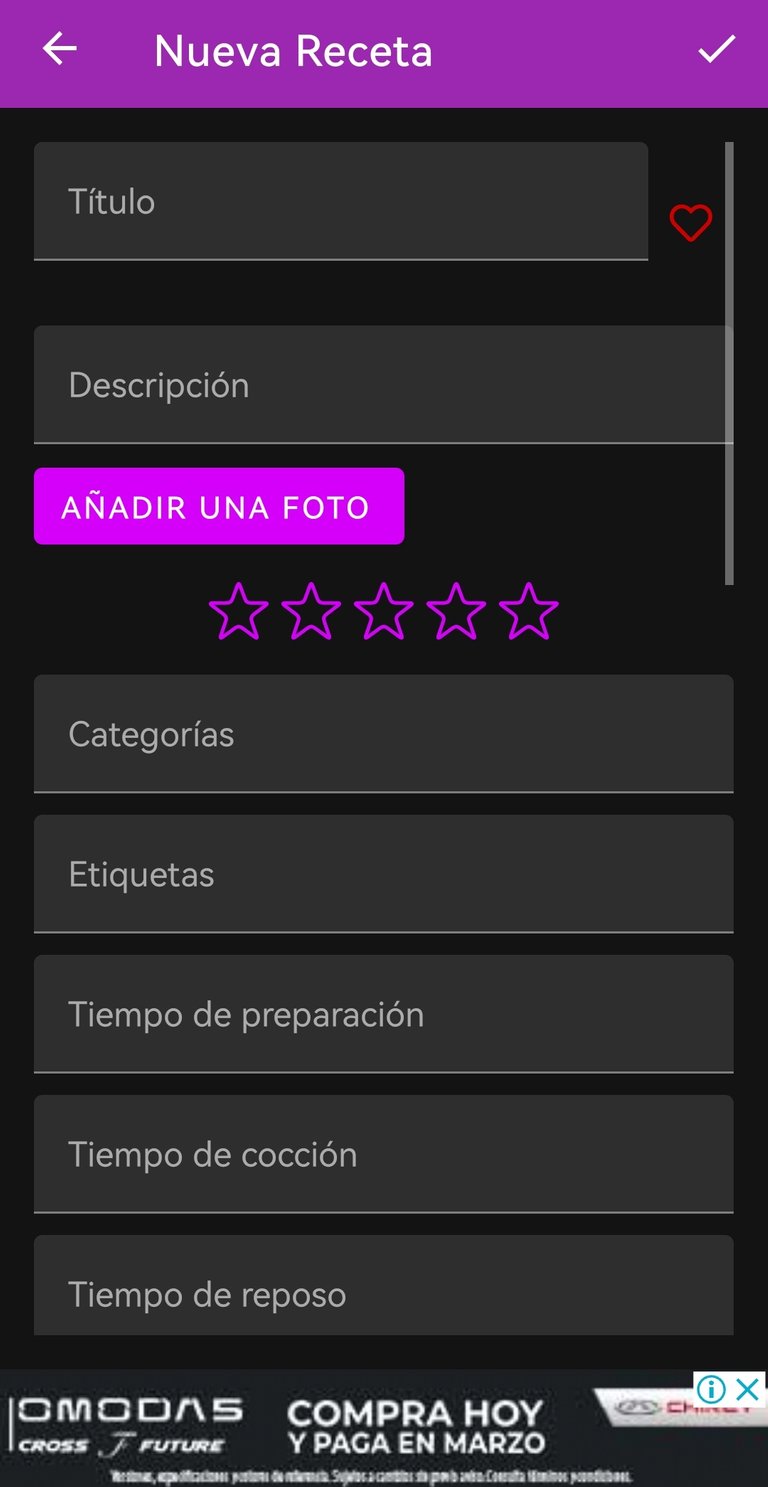Save the recipe with the checkmark
This screenshot has height=1487, width=768.
tap(716, 49)
